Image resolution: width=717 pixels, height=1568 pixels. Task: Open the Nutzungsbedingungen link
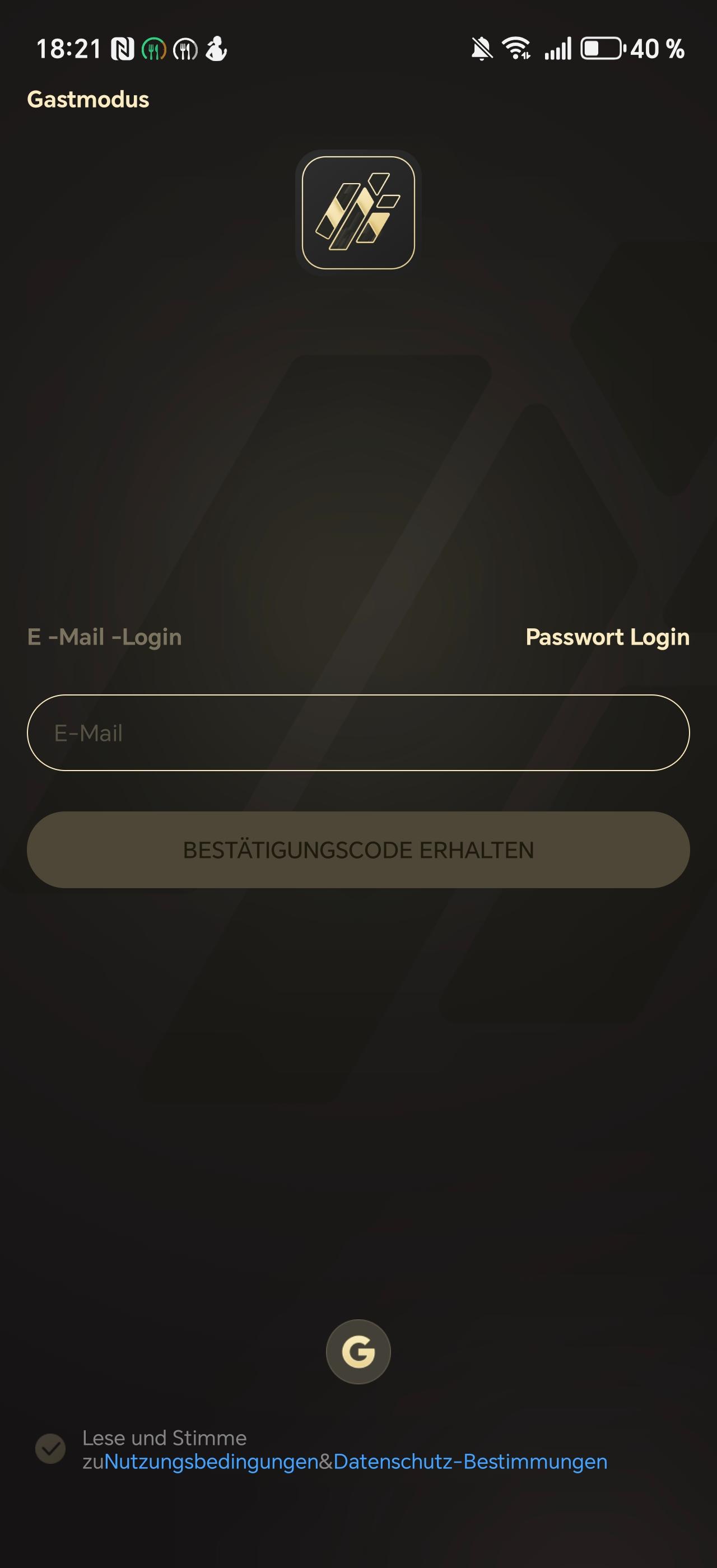click(211, 1462)
